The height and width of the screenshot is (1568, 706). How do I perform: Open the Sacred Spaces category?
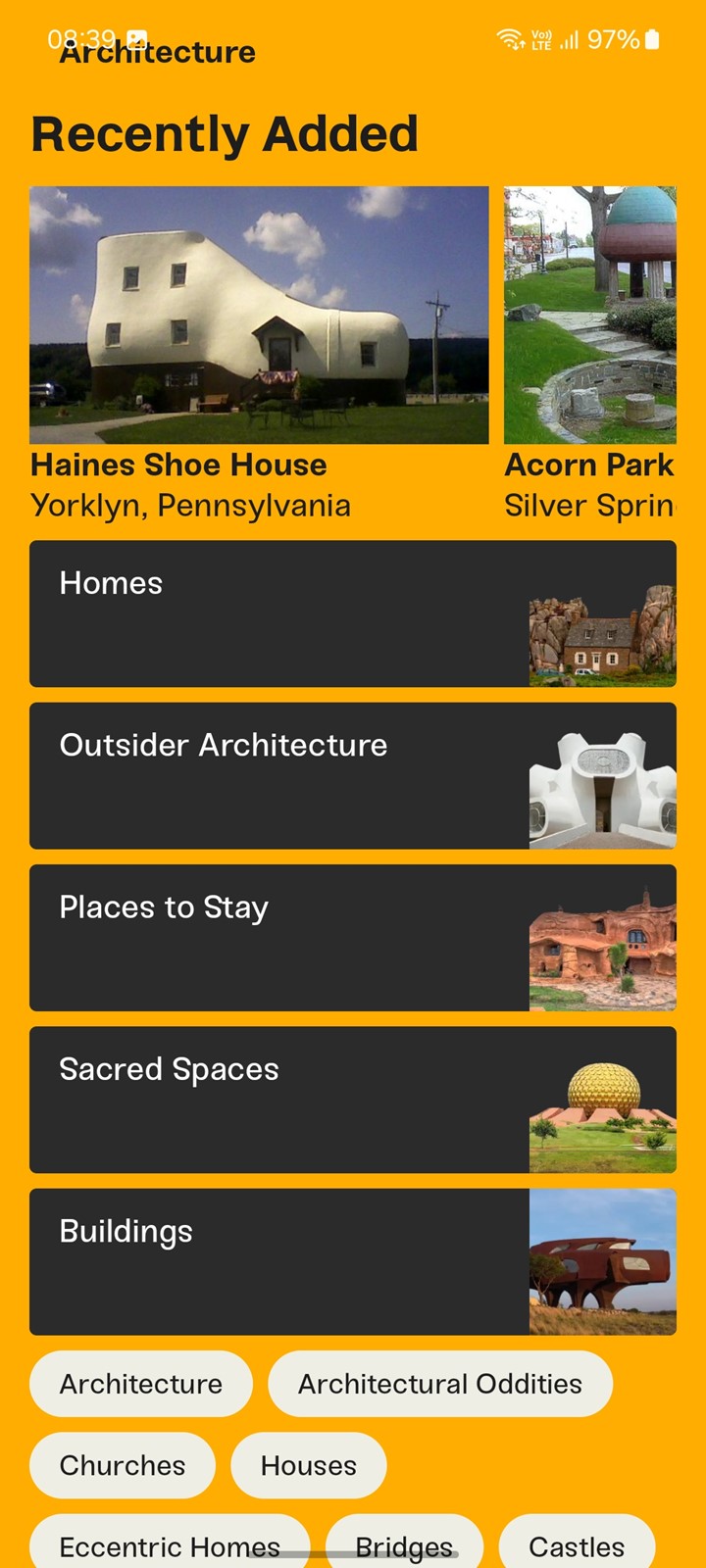click(353, 1100)
